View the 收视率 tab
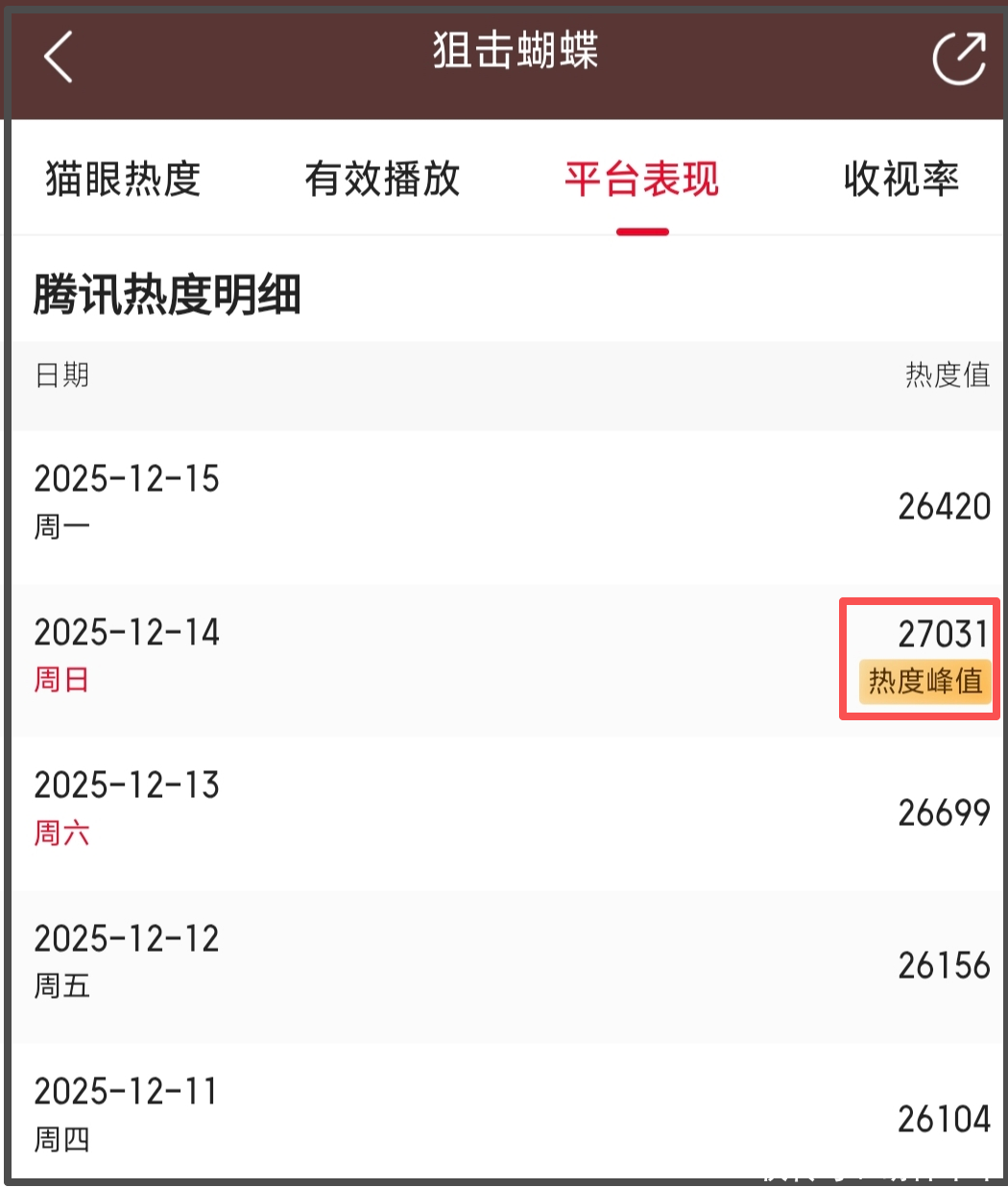The width and height of the screenshot is (1008, 1187). [x=900, y=180]
